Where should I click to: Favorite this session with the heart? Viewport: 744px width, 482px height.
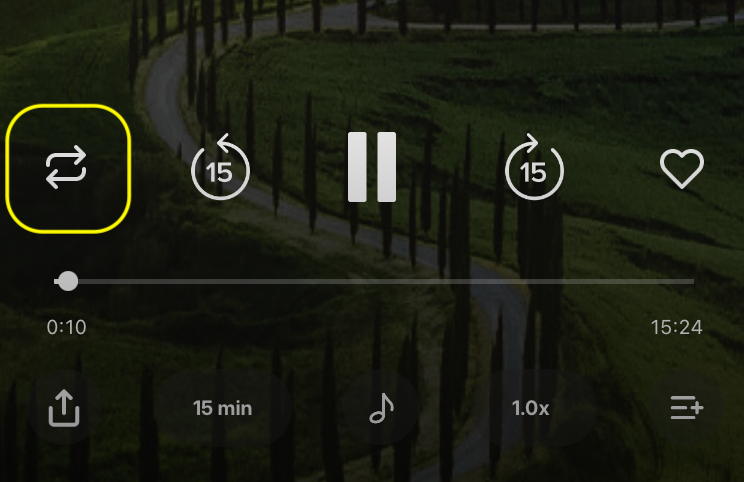(x=682, y=169)
